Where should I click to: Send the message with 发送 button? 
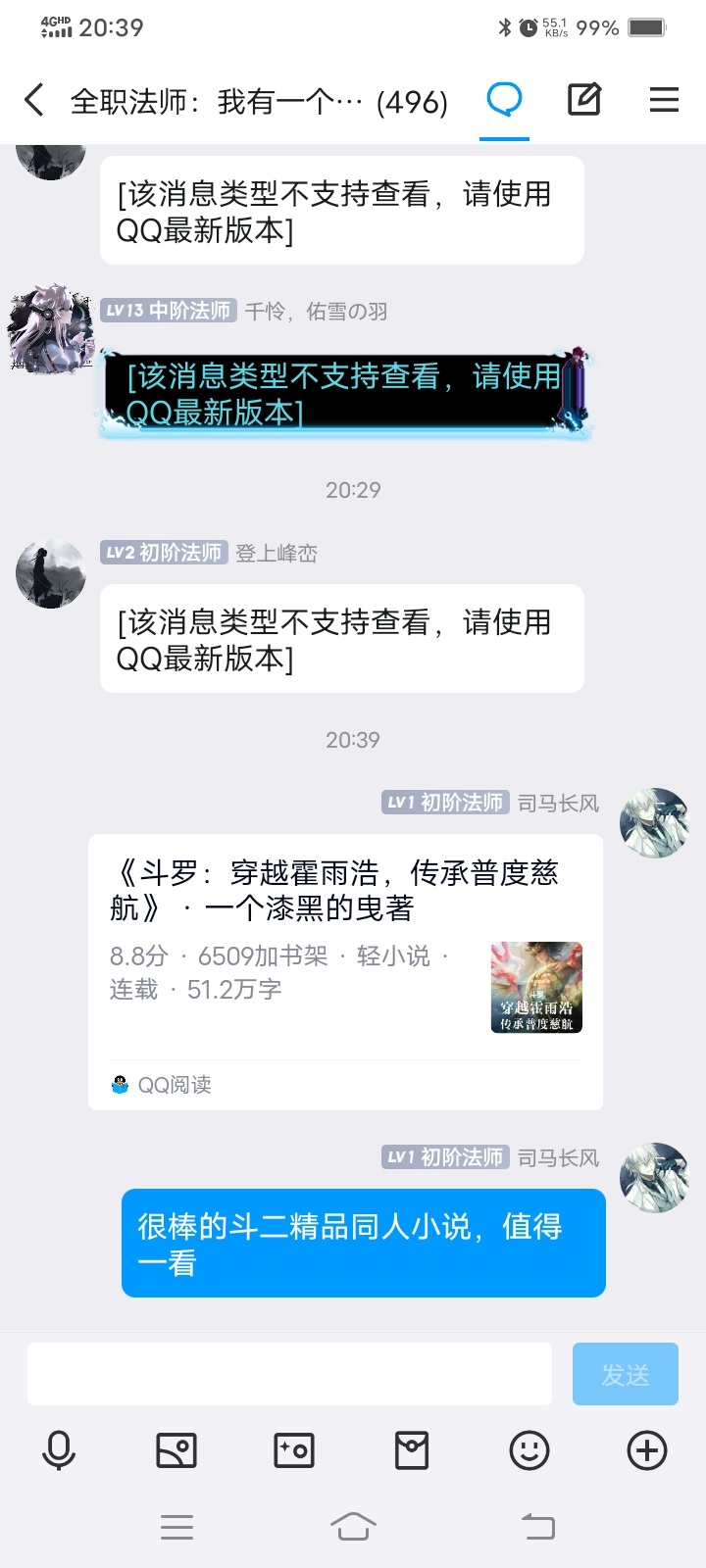click(x=625, y=1374)
